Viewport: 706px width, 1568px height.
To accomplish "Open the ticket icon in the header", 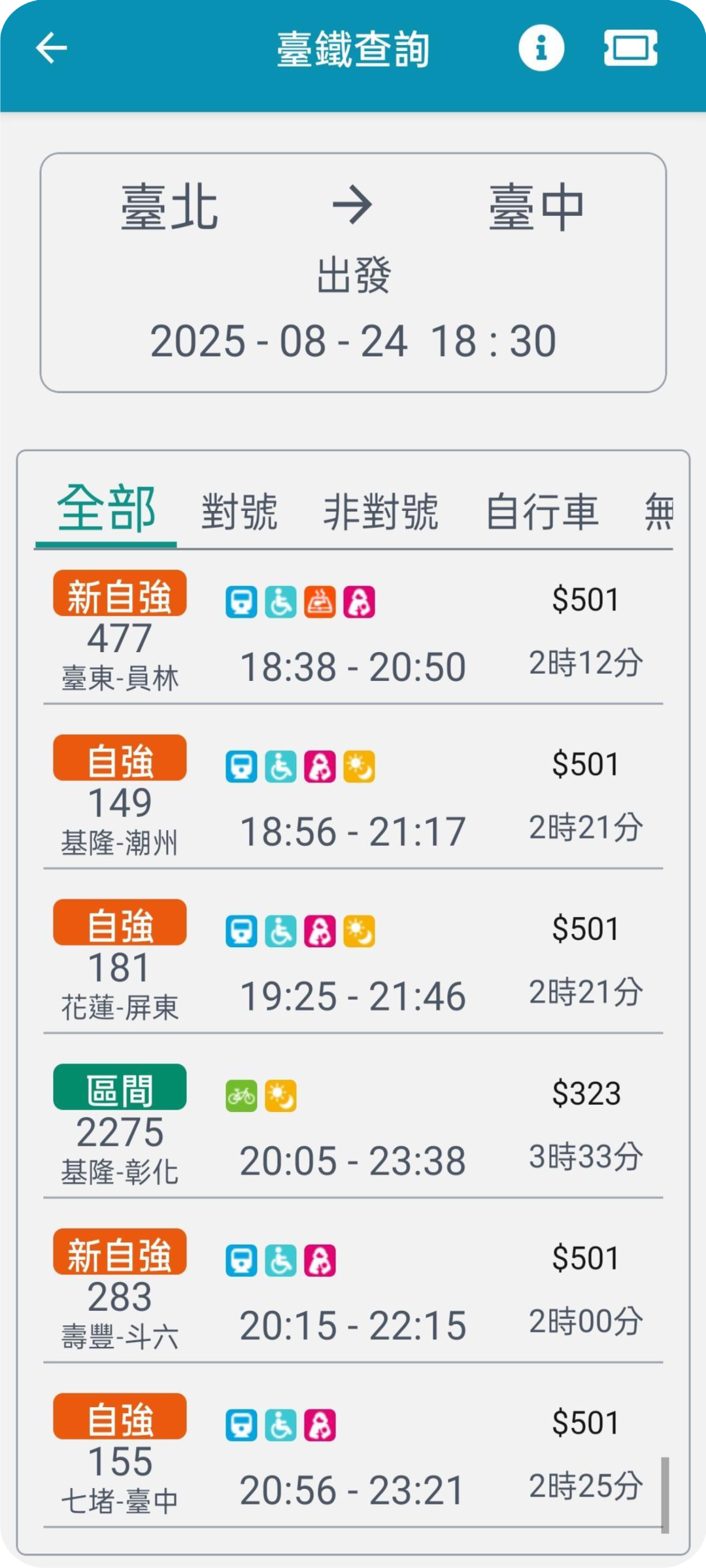I will (x=630, y=48).
